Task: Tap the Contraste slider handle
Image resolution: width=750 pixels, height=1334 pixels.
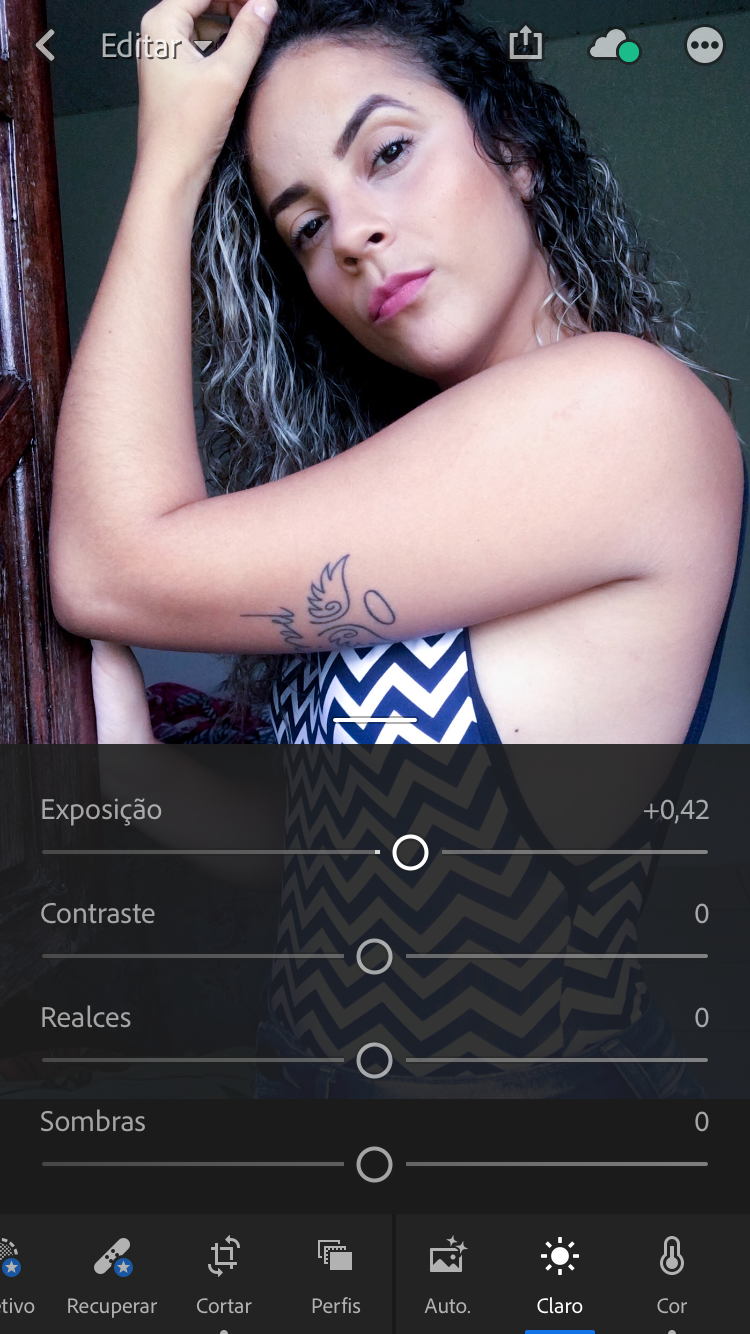Action: click(x=374, y=956)
